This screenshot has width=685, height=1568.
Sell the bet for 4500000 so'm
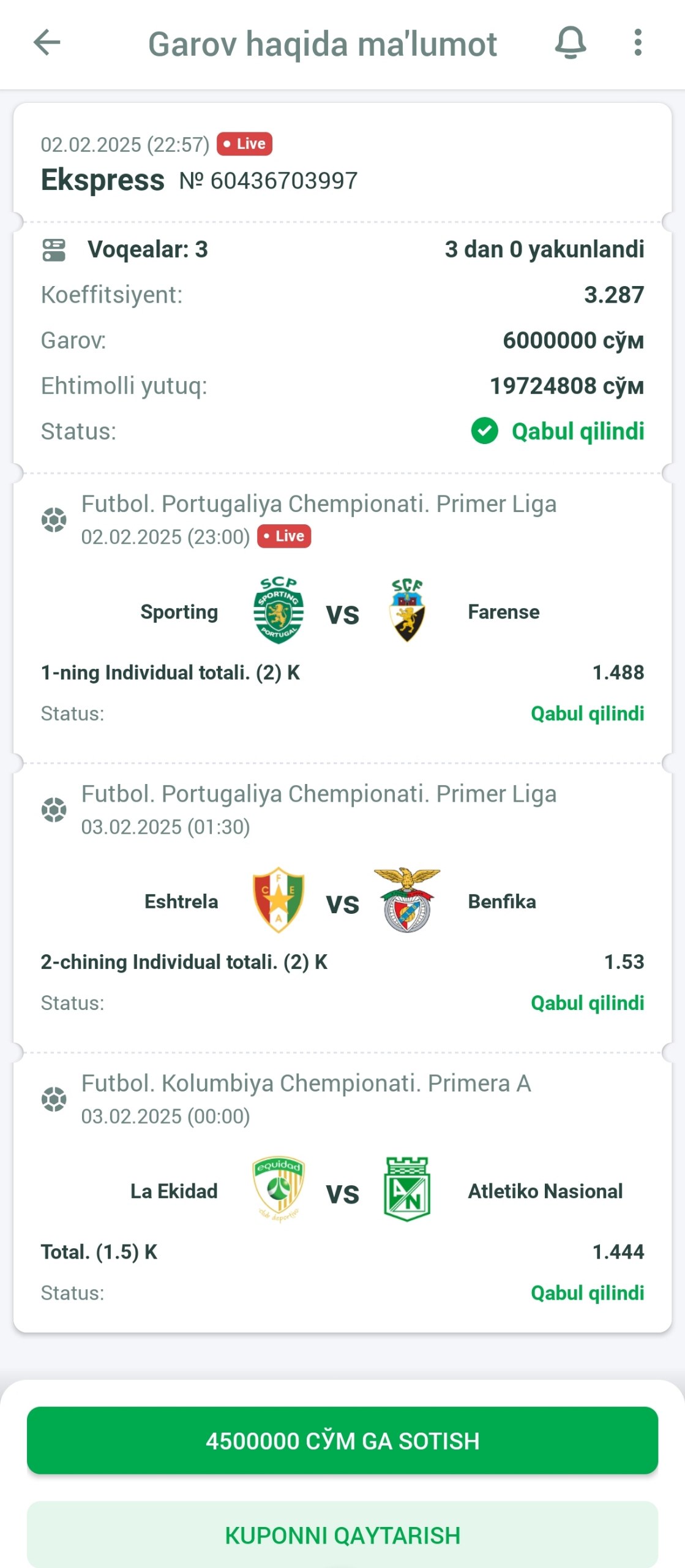pos(342,1440)
